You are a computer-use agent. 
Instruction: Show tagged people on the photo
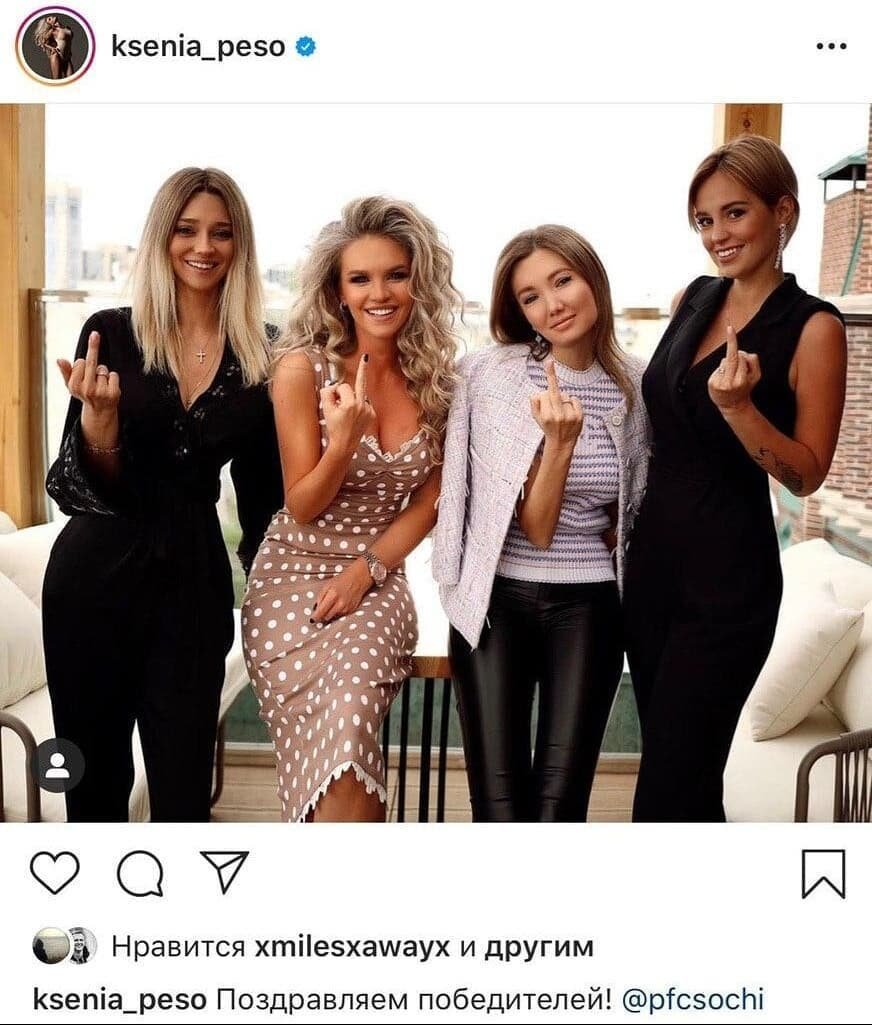click(x=57, y=765)
